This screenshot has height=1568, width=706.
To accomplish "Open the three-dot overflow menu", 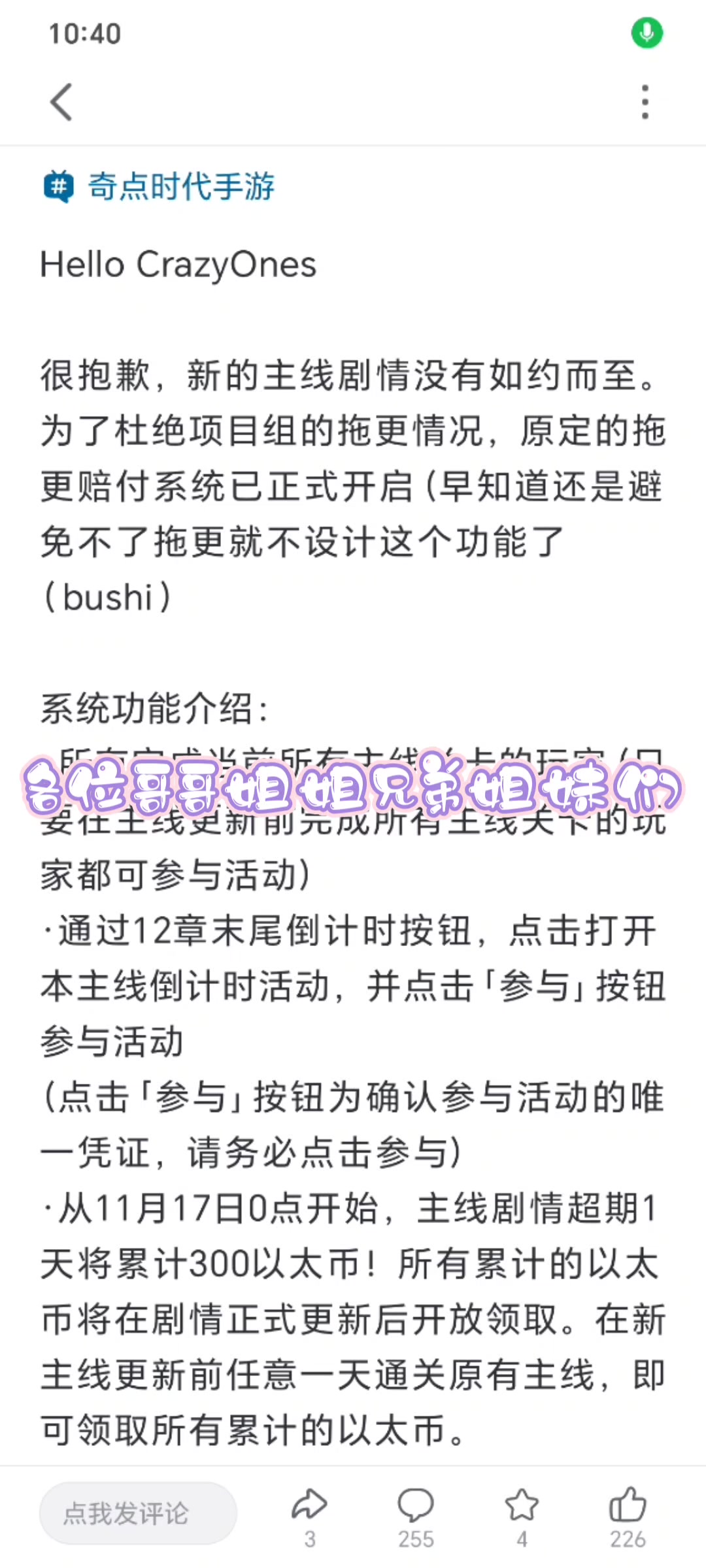I will point(645,103).
